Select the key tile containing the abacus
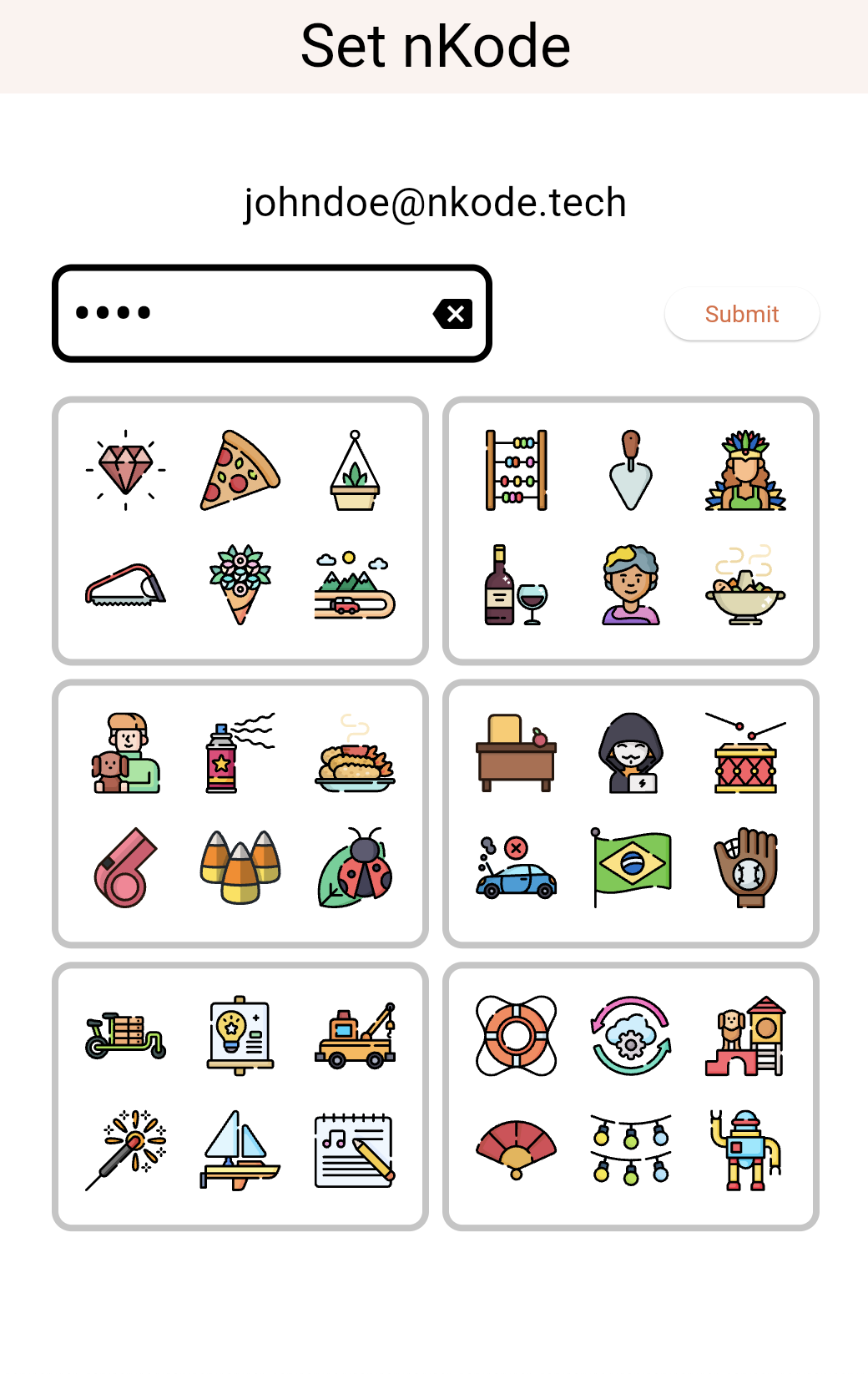 [x=631, y=530]
